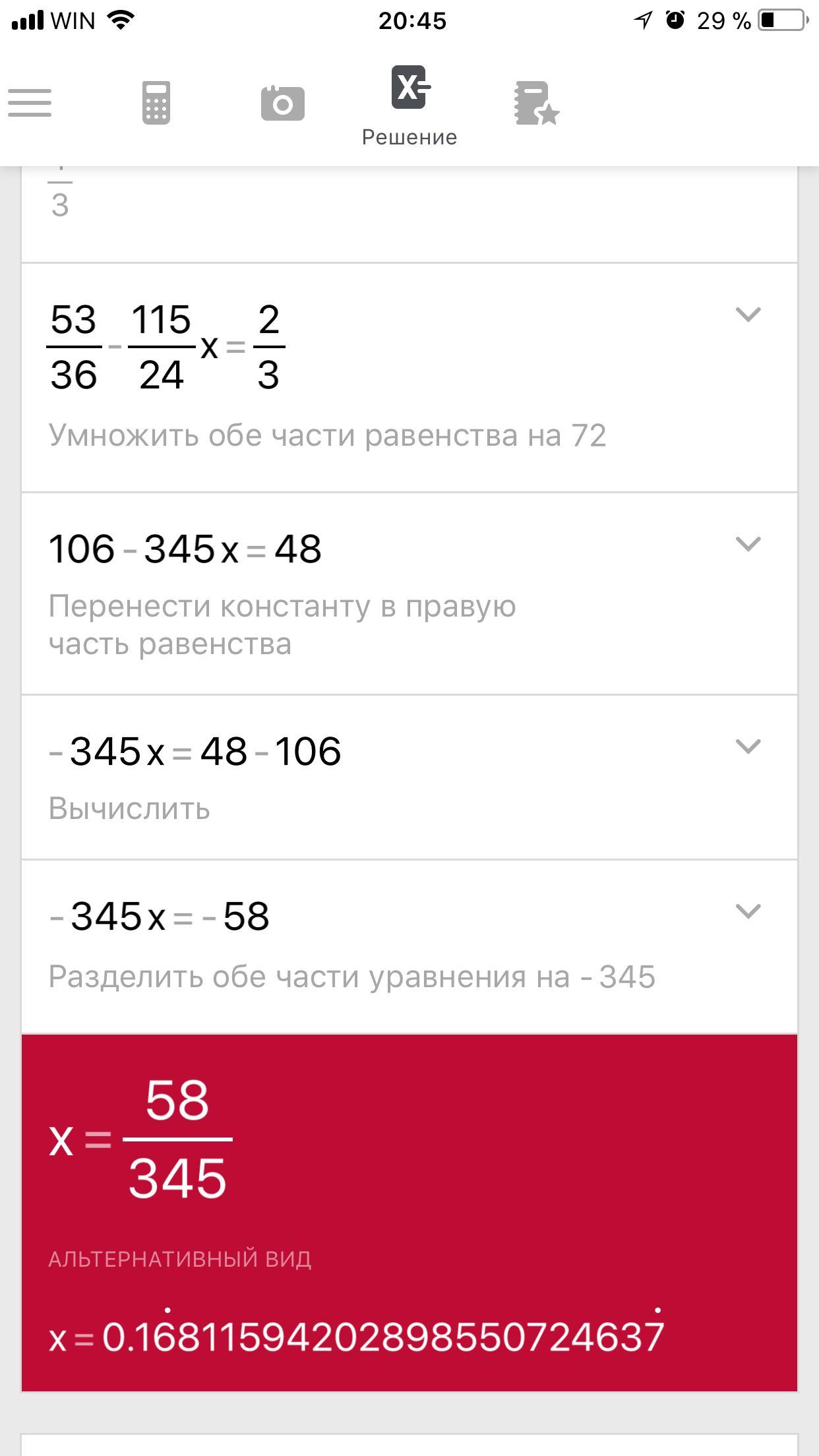
Task: Expand the step "Разделить обе части уравнения на -345"
Action: (748, 911)
